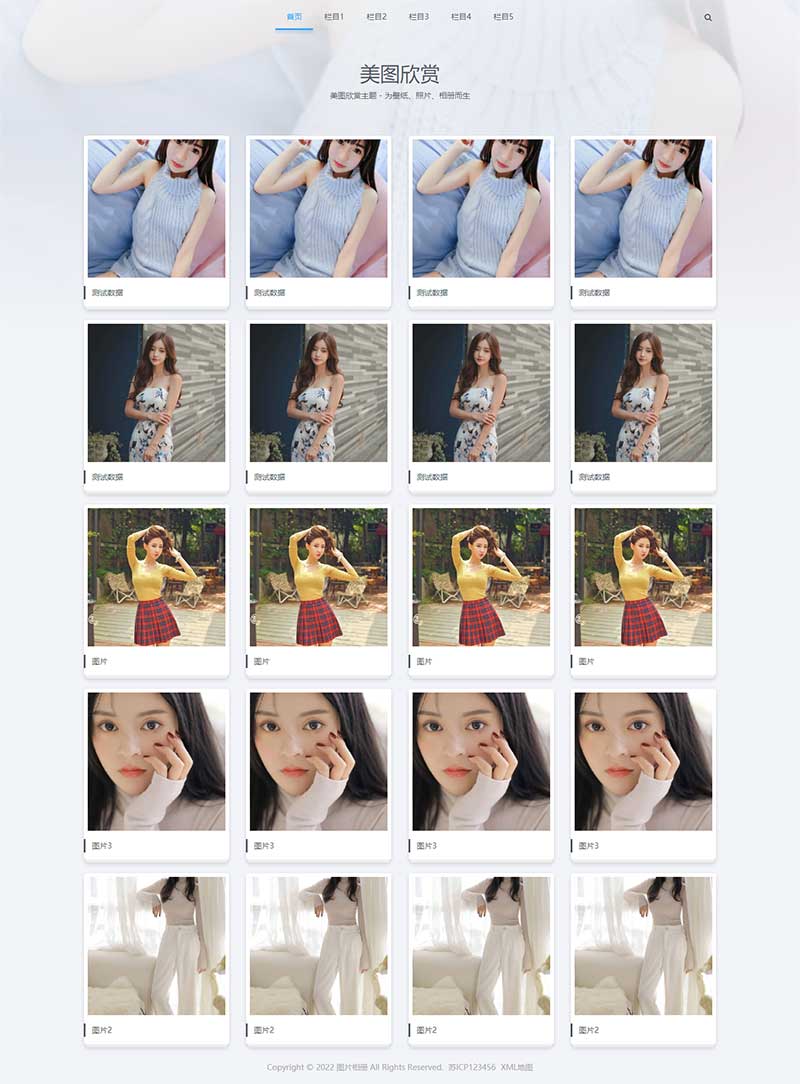Open the 栏目4 menu item

(x=461, y=16)
